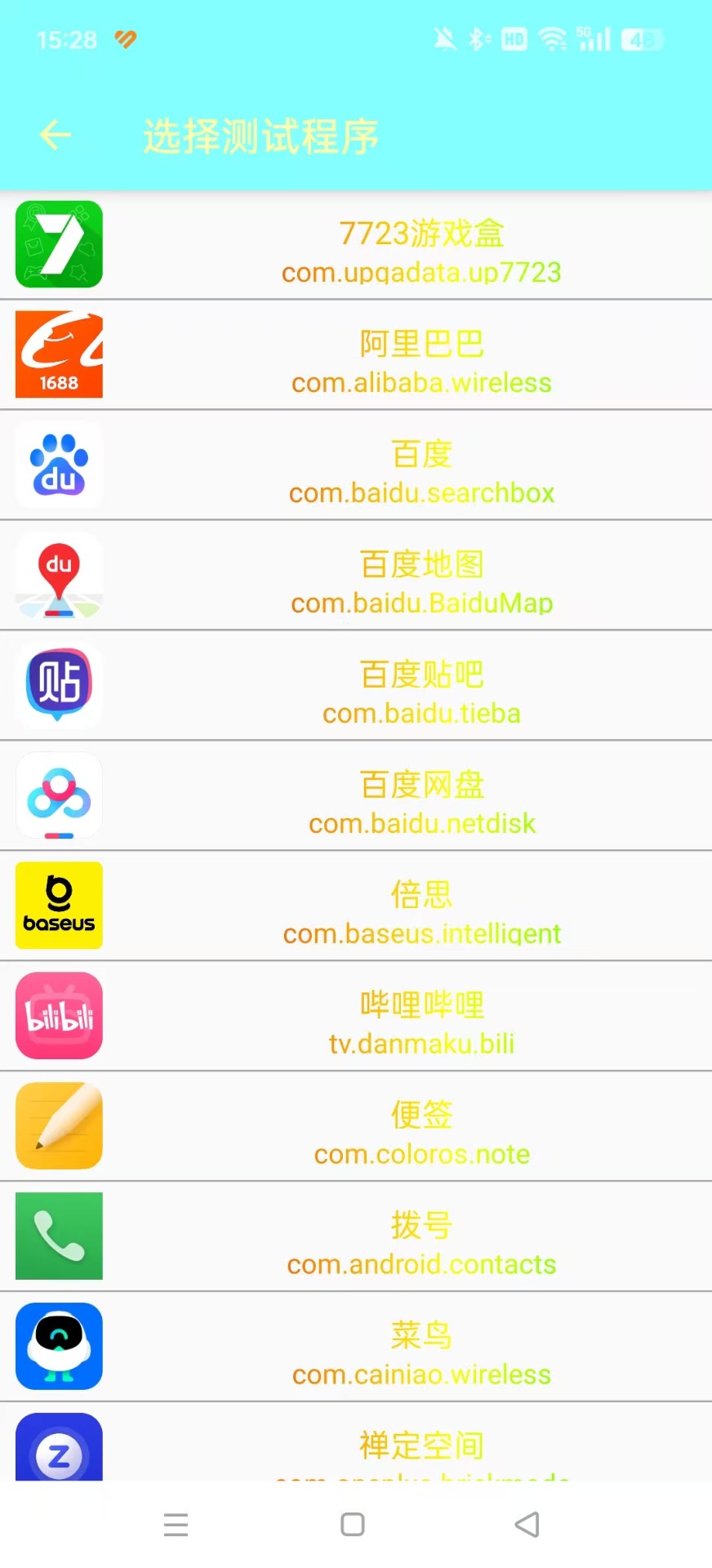Screen dimensions: 712x1568
Task: Tap the 阿里巴巴 1688 icon
Action: [x=58, y=354]
